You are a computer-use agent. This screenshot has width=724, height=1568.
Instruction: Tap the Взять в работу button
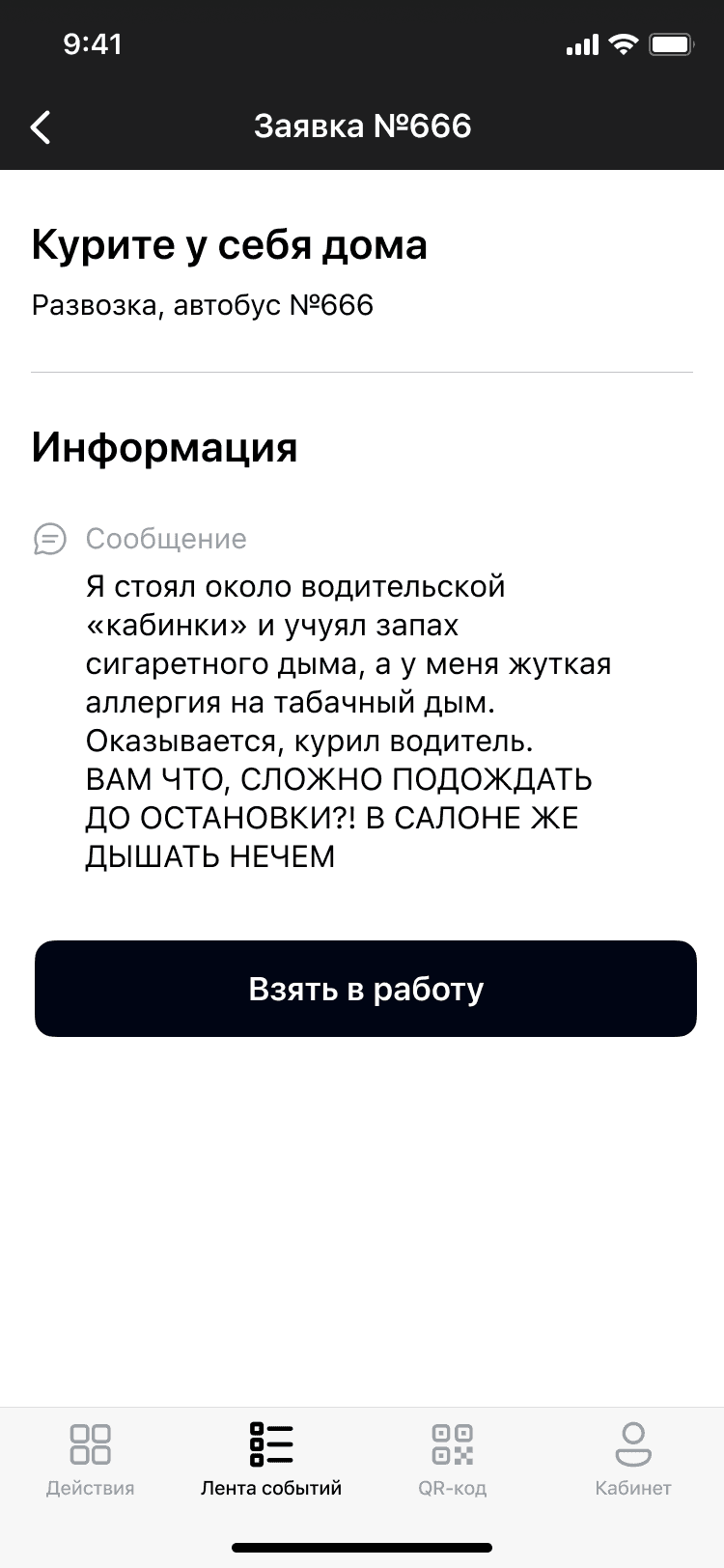[366, 989]
